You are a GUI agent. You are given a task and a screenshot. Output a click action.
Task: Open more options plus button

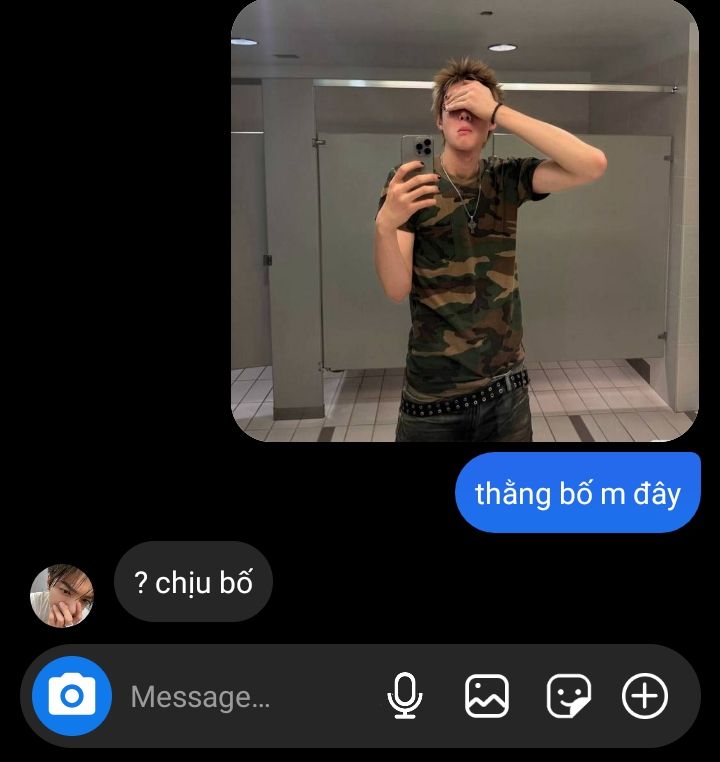(645, 696)
